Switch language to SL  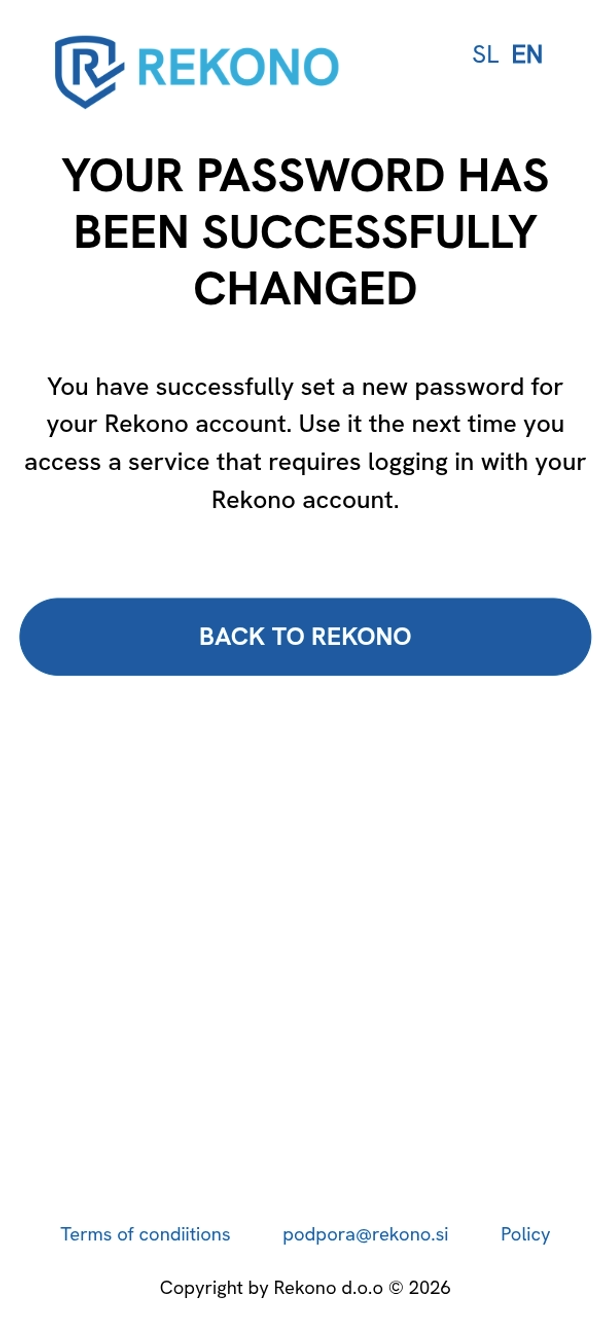click(485, 55)
